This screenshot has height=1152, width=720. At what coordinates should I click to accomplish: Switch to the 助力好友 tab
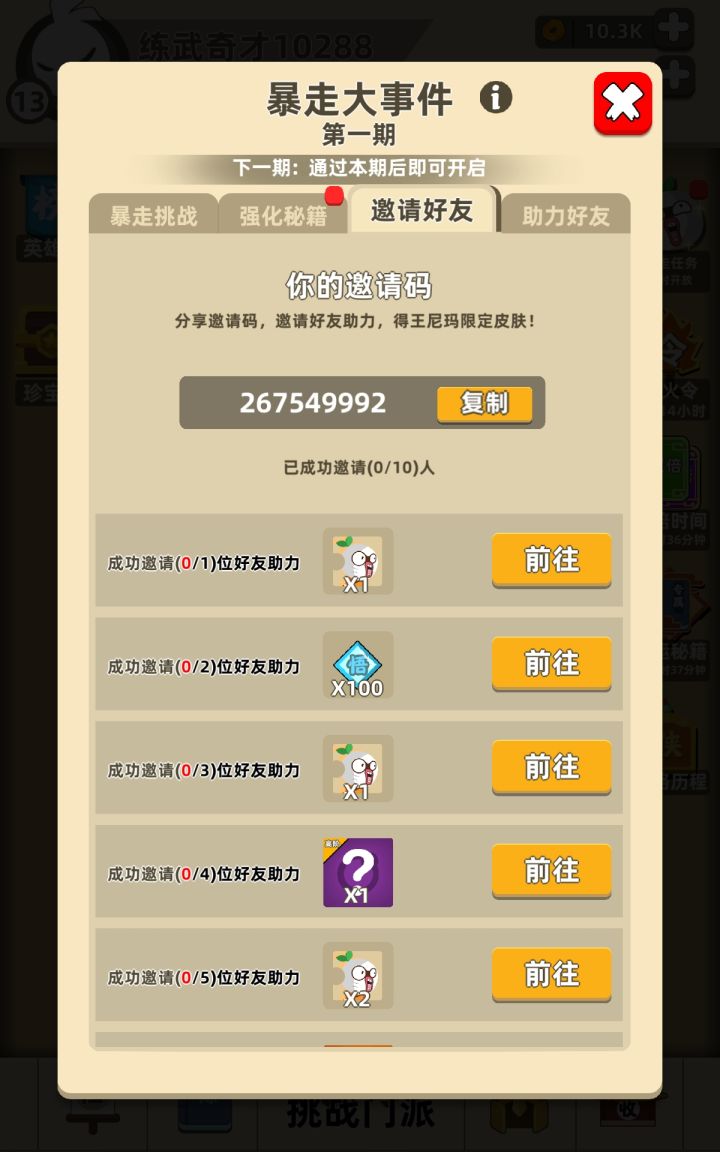tap(565, 215)
